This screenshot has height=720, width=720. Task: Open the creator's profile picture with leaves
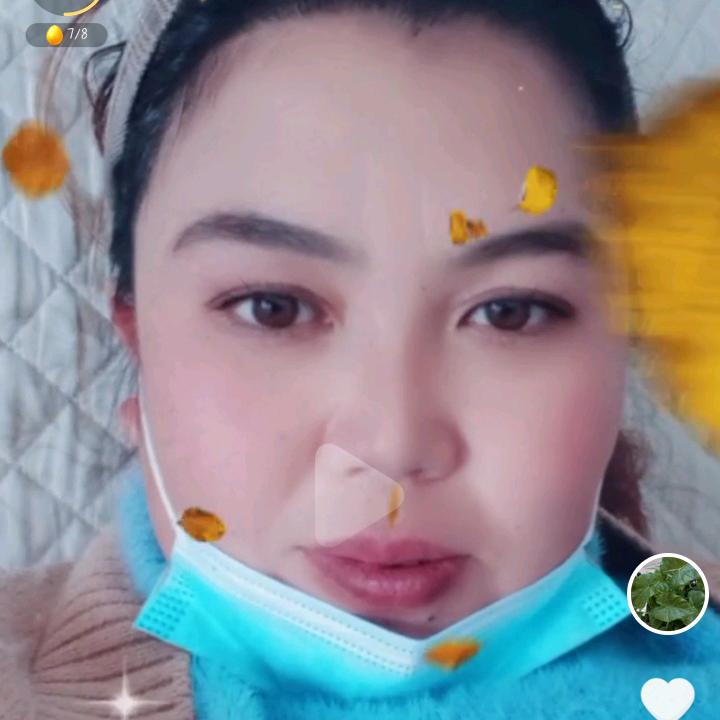coord(667,593)
